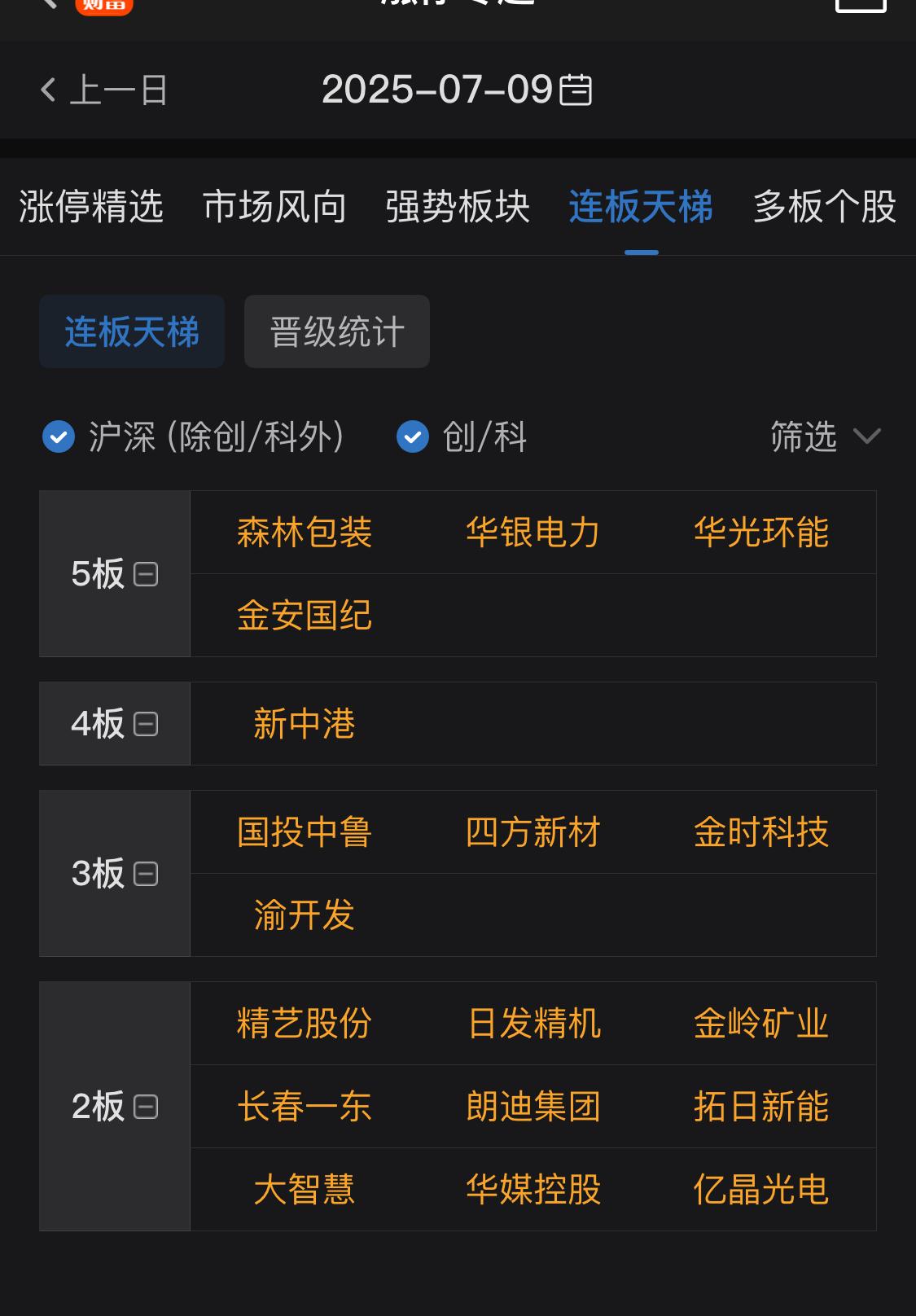This screenshot has width=916, height=1316.
Task: Switch to the 市场风向 tab
Action: [275, 208]
